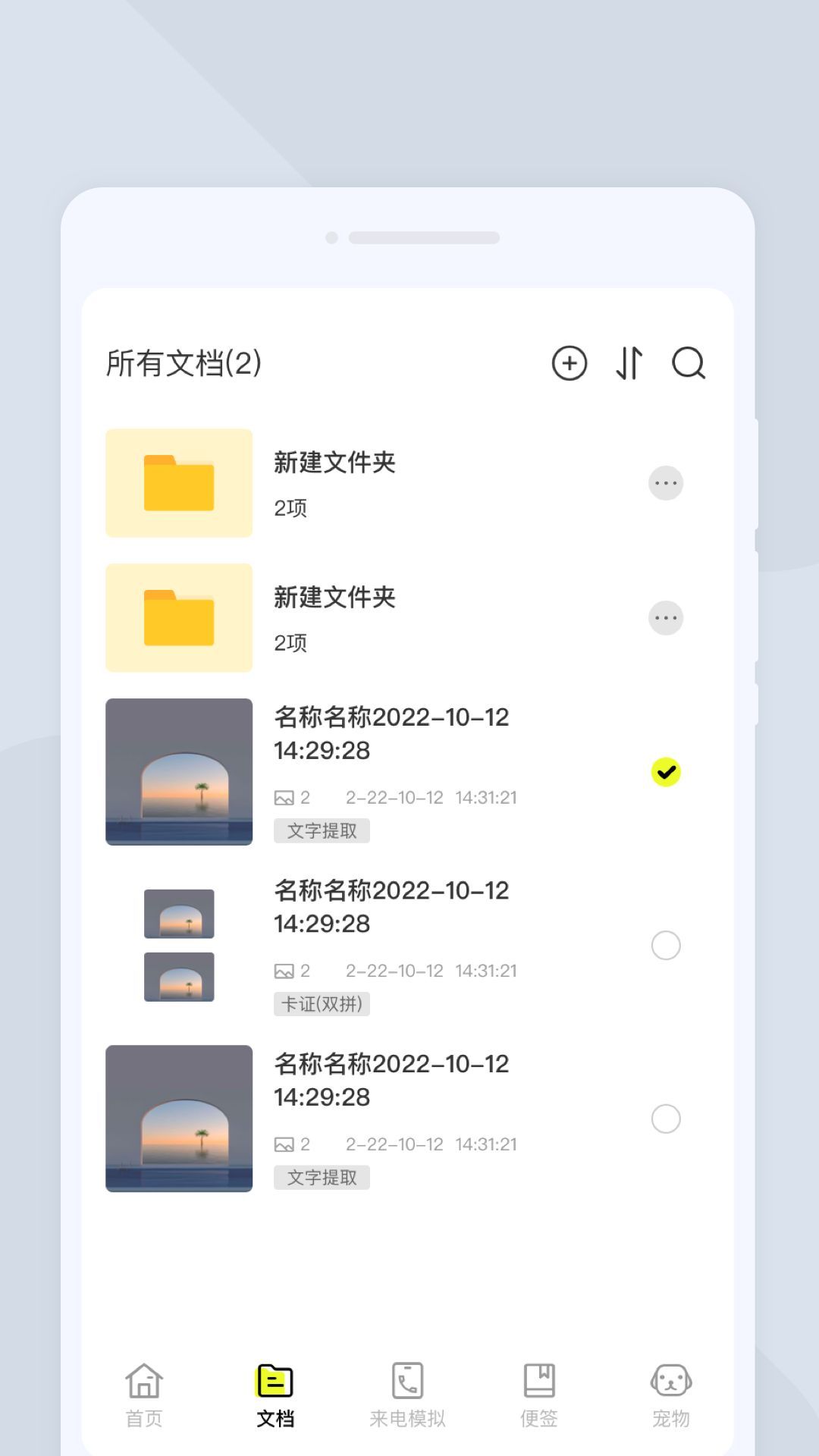Open the add new document icon

(x=569, y=364)
